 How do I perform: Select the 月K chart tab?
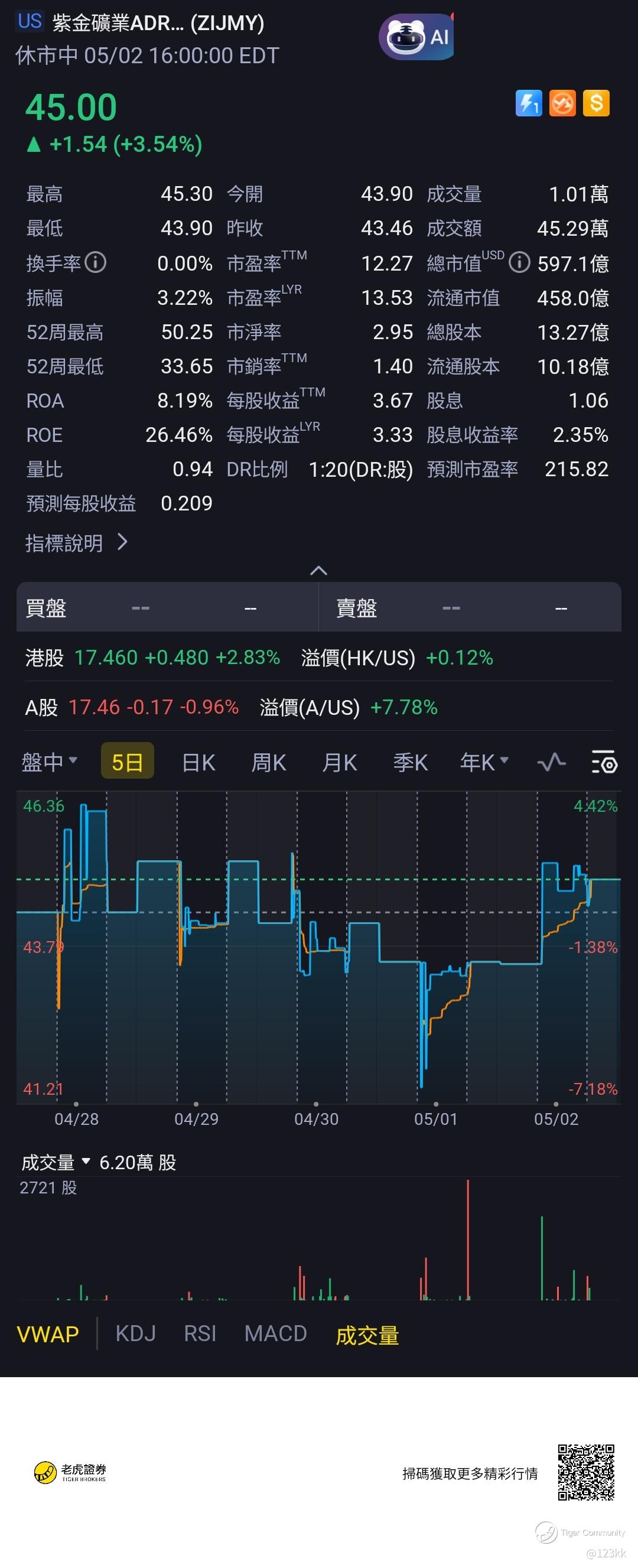(339, 762)
